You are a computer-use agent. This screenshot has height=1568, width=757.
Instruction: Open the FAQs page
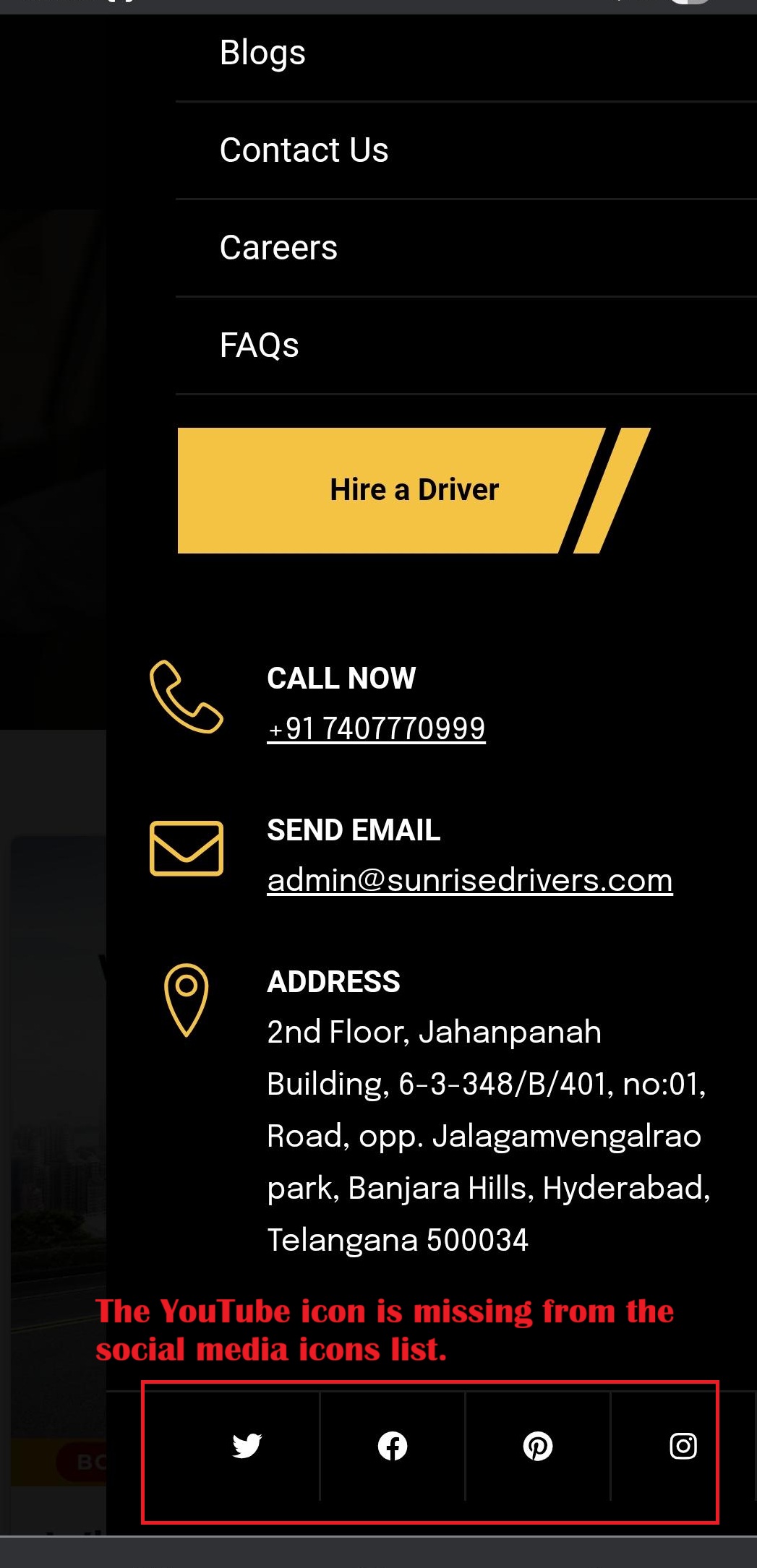[259, 345]
